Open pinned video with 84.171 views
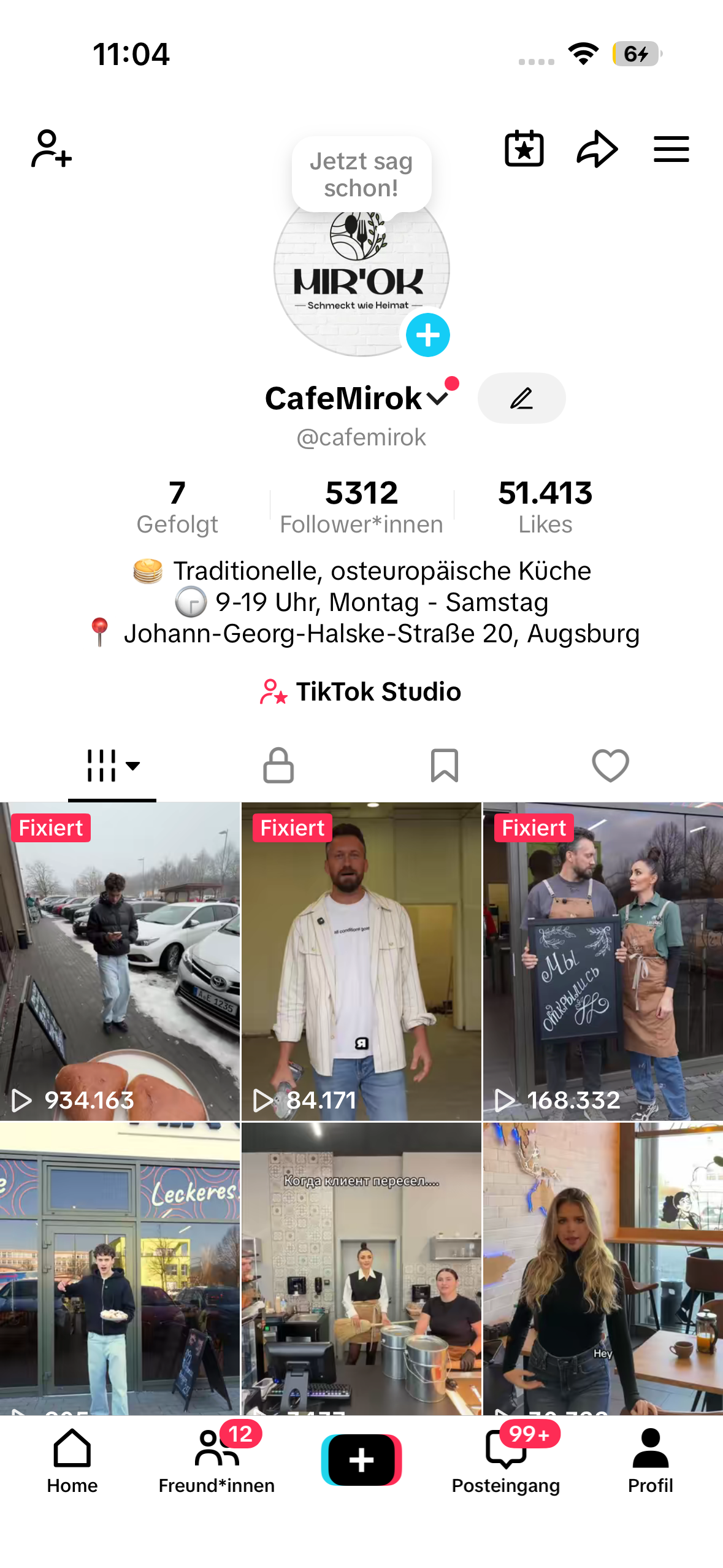 [x=361, y=961]
